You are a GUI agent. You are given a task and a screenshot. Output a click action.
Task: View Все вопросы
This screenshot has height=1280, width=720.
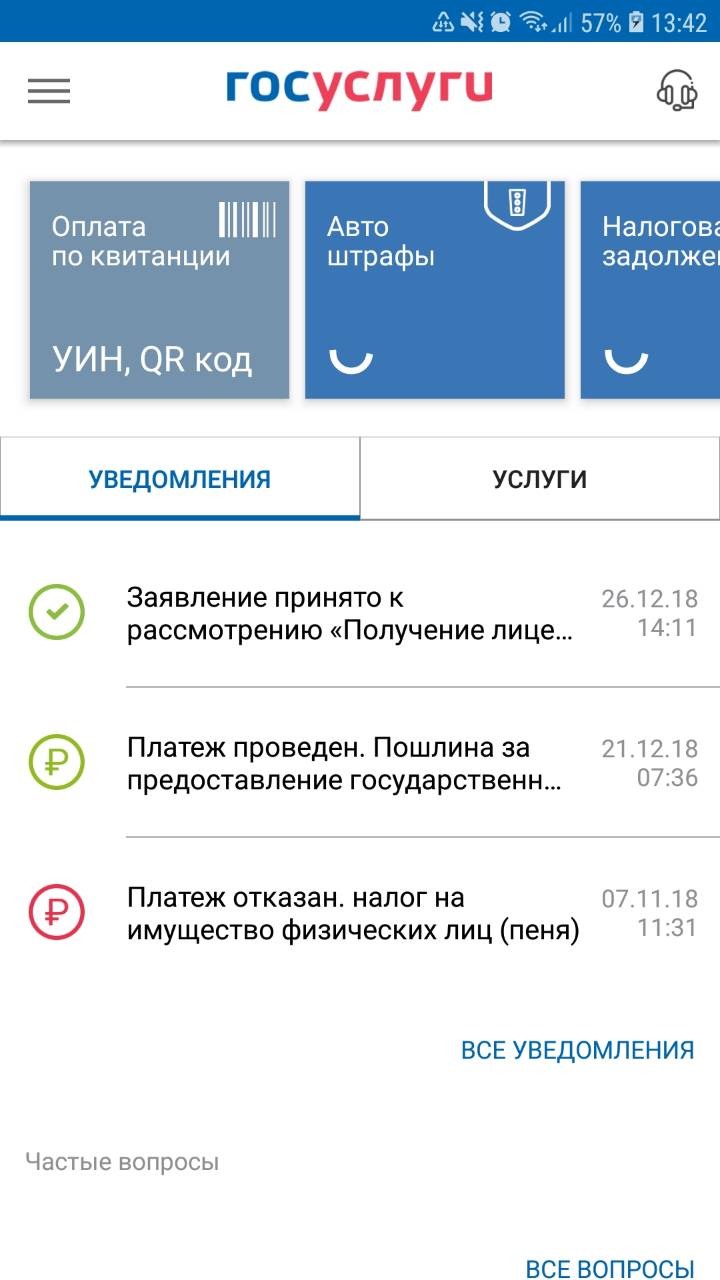coord(609,1268)
